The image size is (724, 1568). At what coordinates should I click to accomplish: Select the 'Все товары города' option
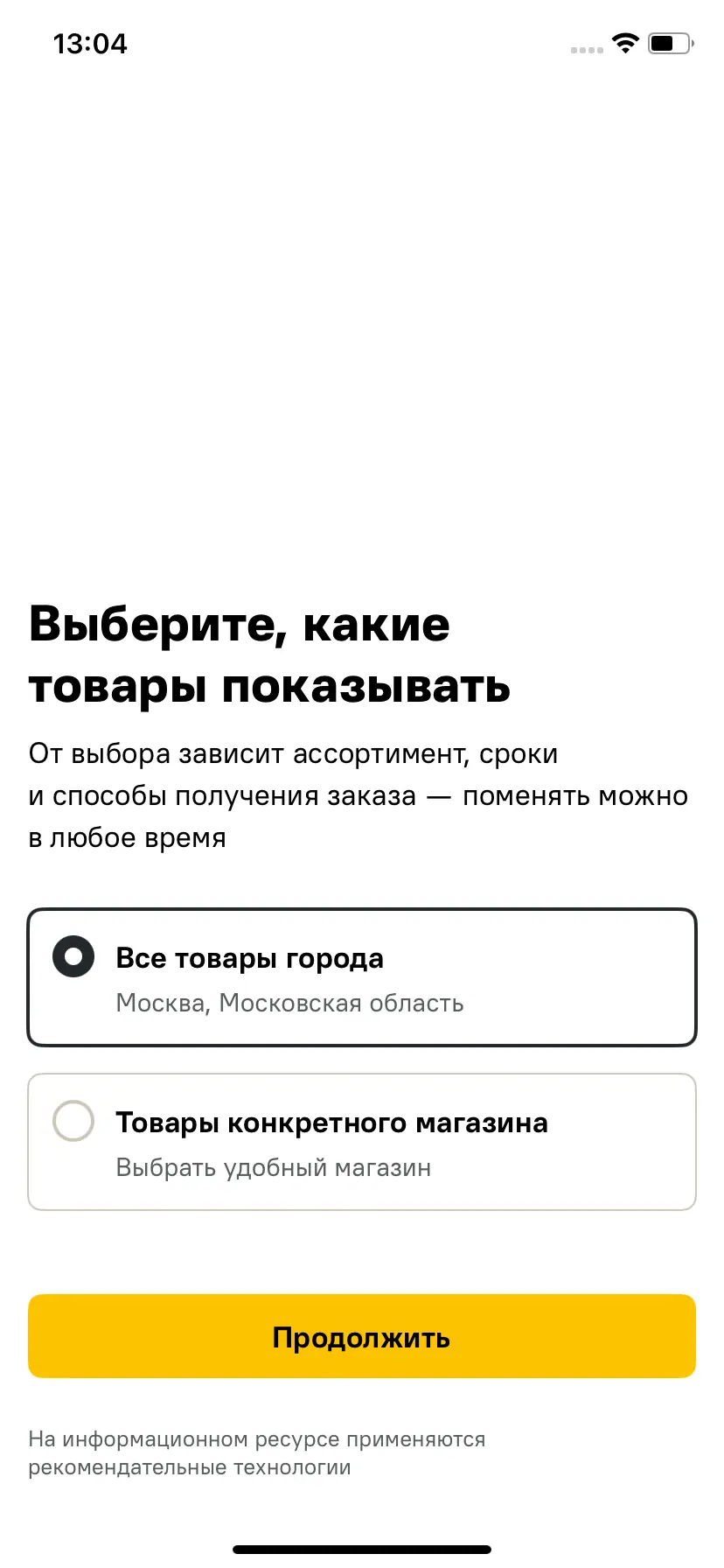[x=361, y=977]
